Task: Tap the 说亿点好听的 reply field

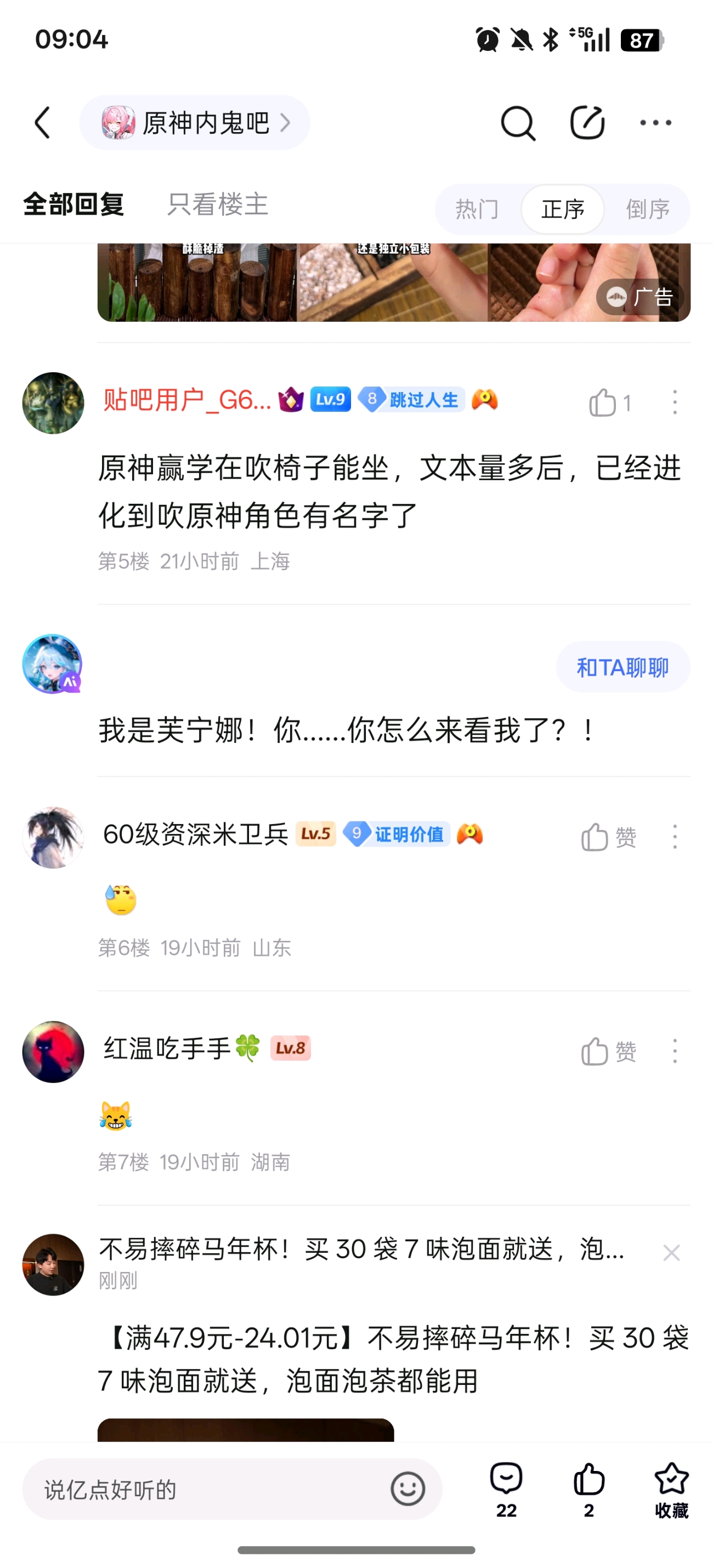Action: [207, 1490]
